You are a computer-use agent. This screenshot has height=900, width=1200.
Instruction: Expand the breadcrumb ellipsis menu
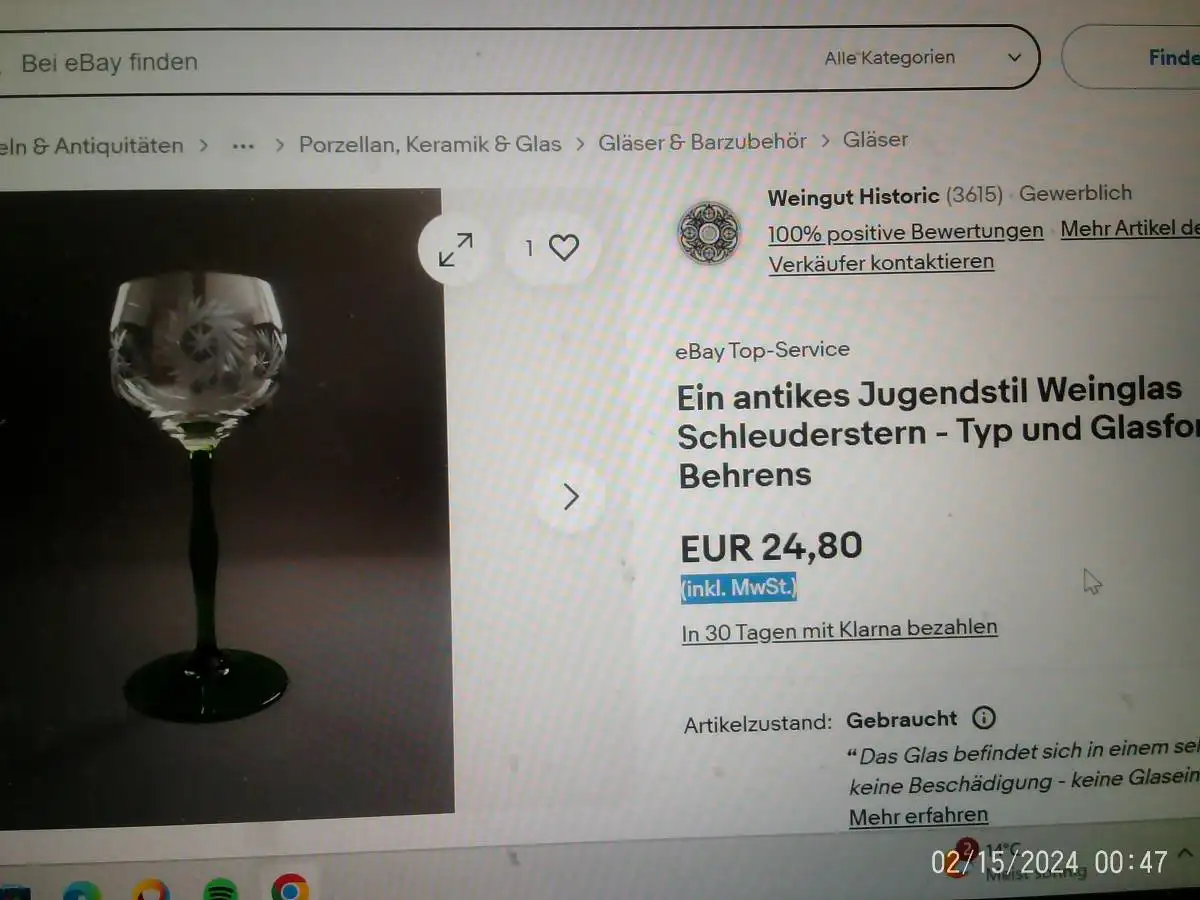coord(243,146)
